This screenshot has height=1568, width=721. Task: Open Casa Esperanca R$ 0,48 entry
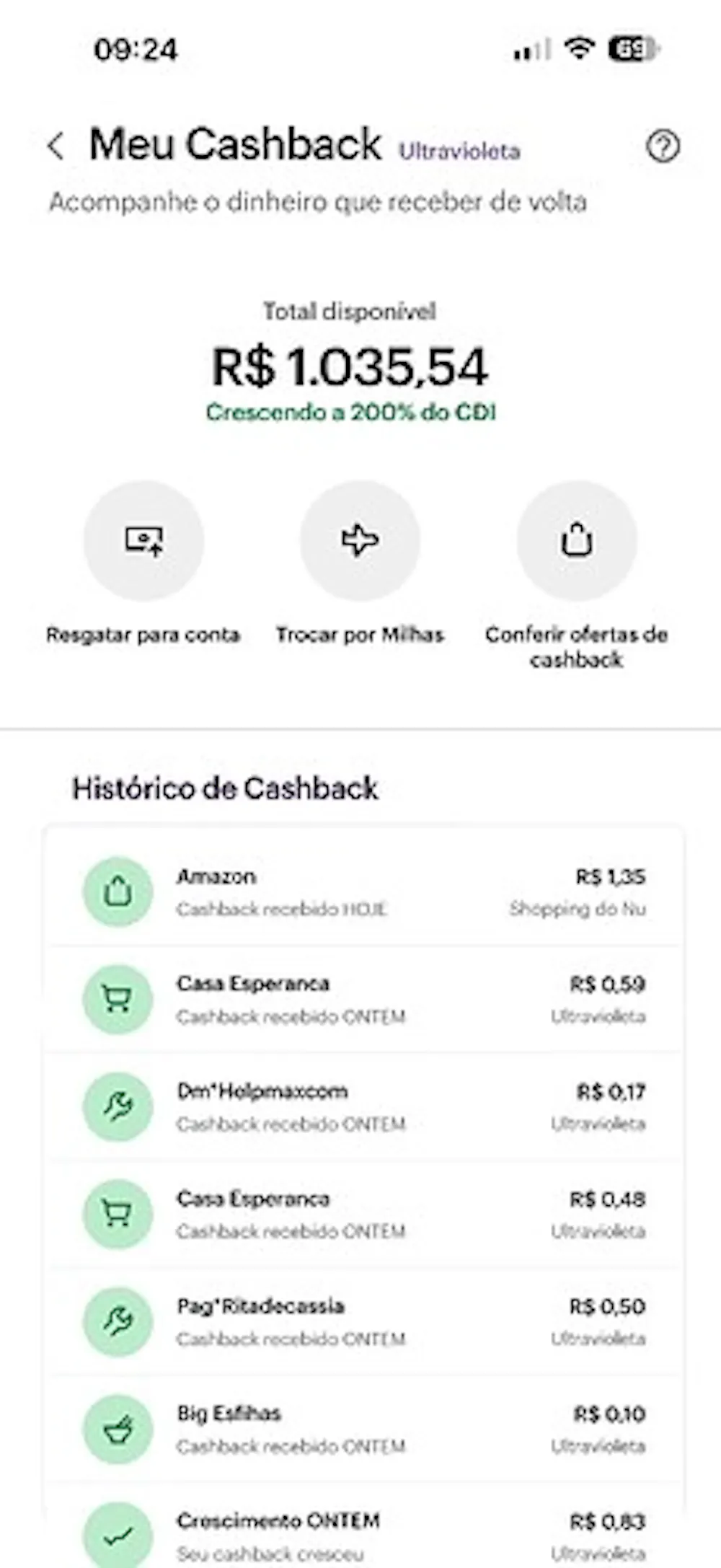tap(364, 1215)
